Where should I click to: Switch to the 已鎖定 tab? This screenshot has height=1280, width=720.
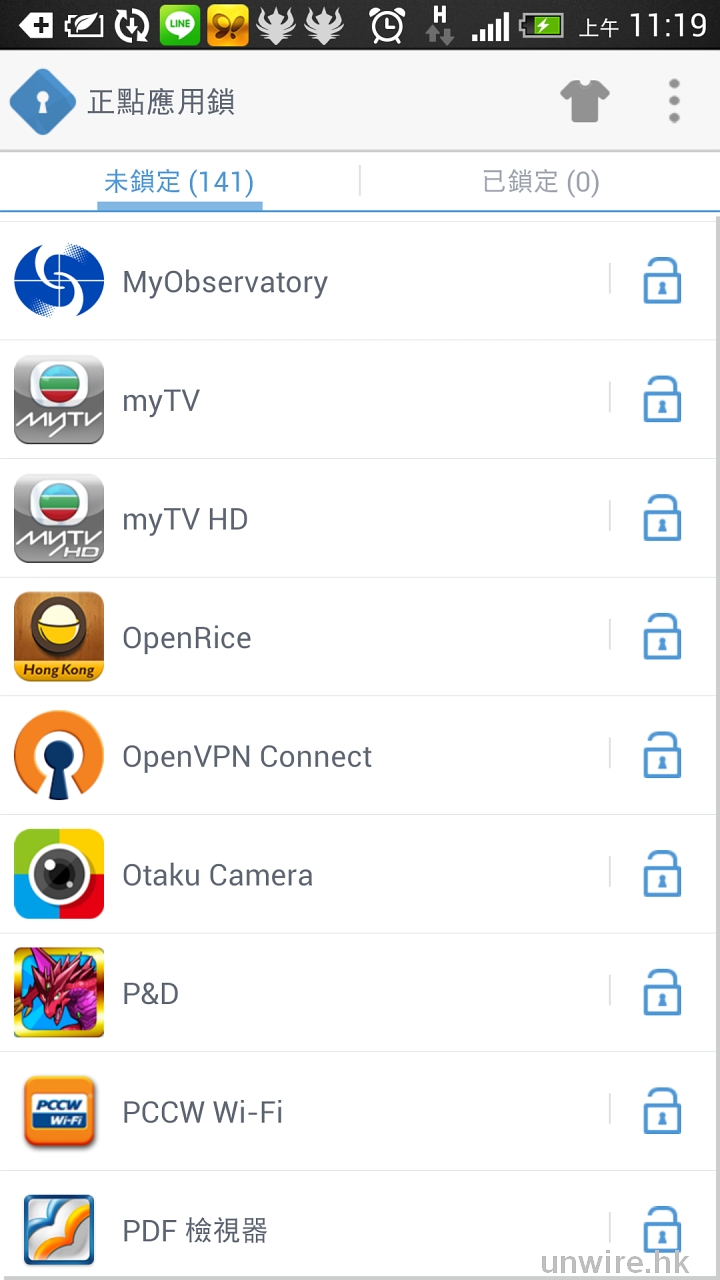540,182
